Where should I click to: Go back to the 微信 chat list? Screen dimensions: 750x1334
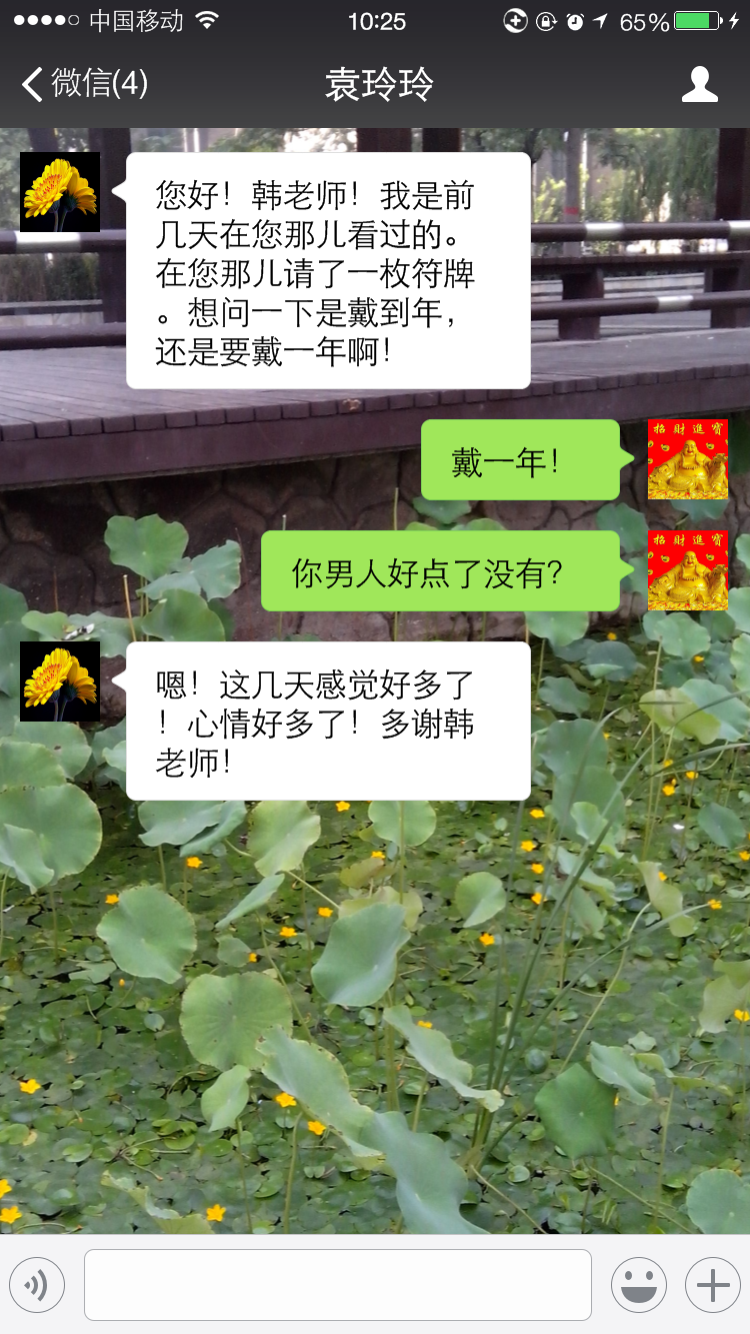tap(84, 84)
